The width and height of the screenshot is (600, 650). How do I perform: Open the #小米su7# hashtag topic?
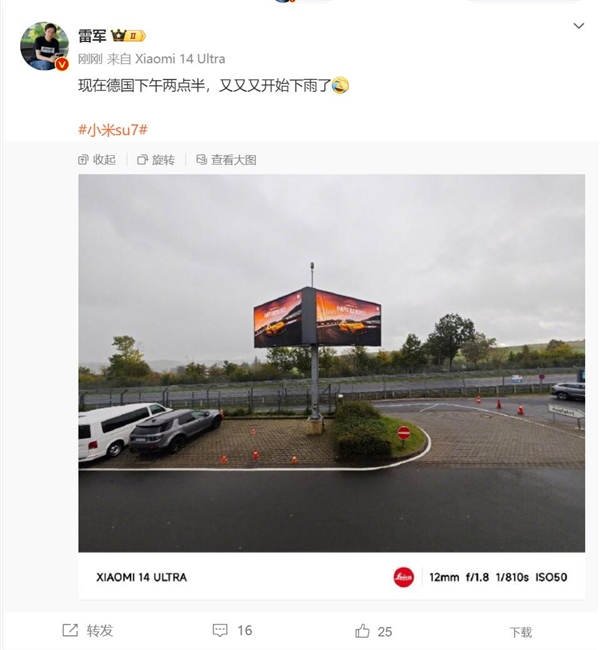[113, 130]
